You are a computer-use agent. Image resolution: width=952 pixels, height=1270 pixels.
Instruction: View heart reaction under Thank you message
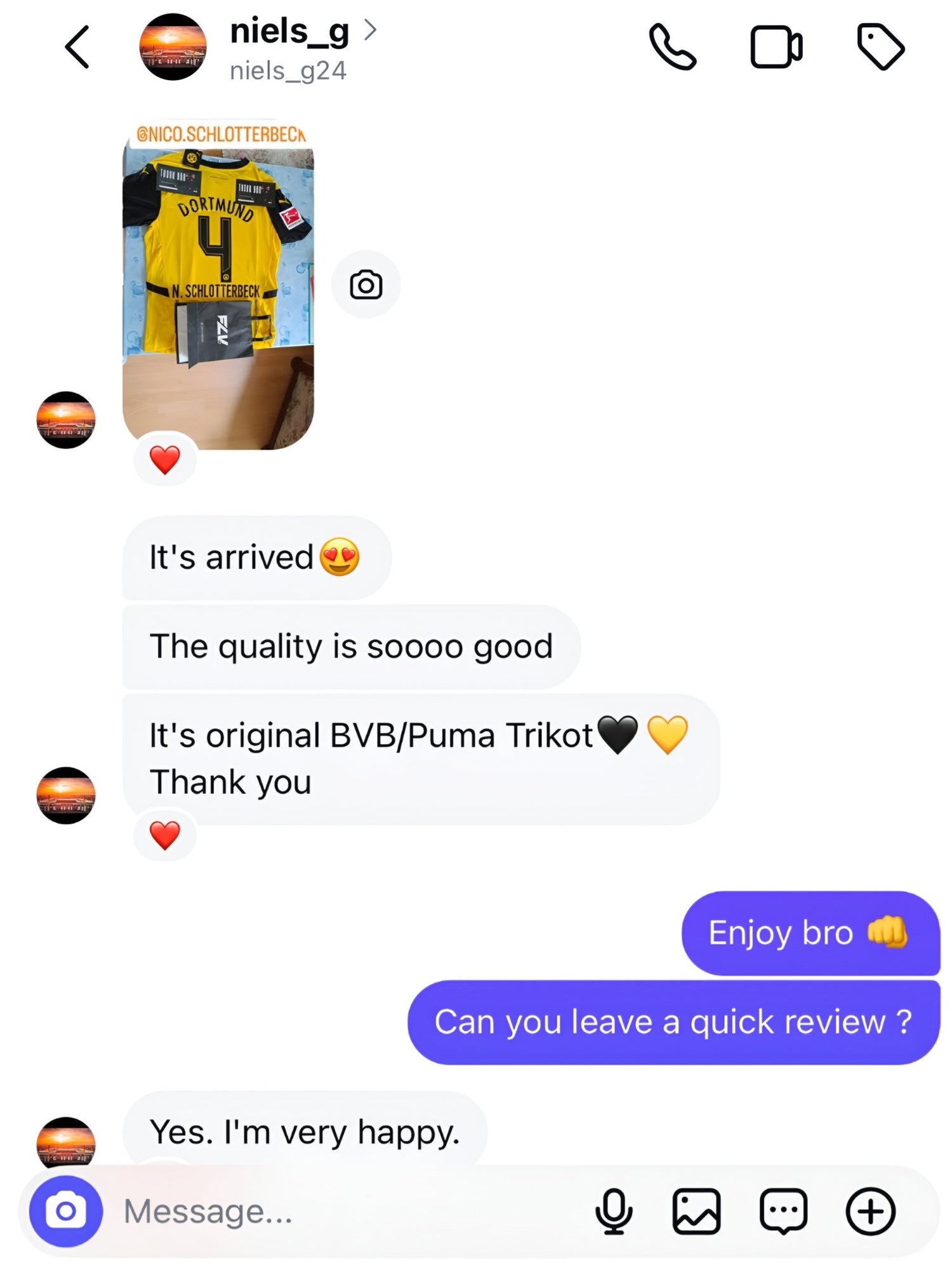165,835
